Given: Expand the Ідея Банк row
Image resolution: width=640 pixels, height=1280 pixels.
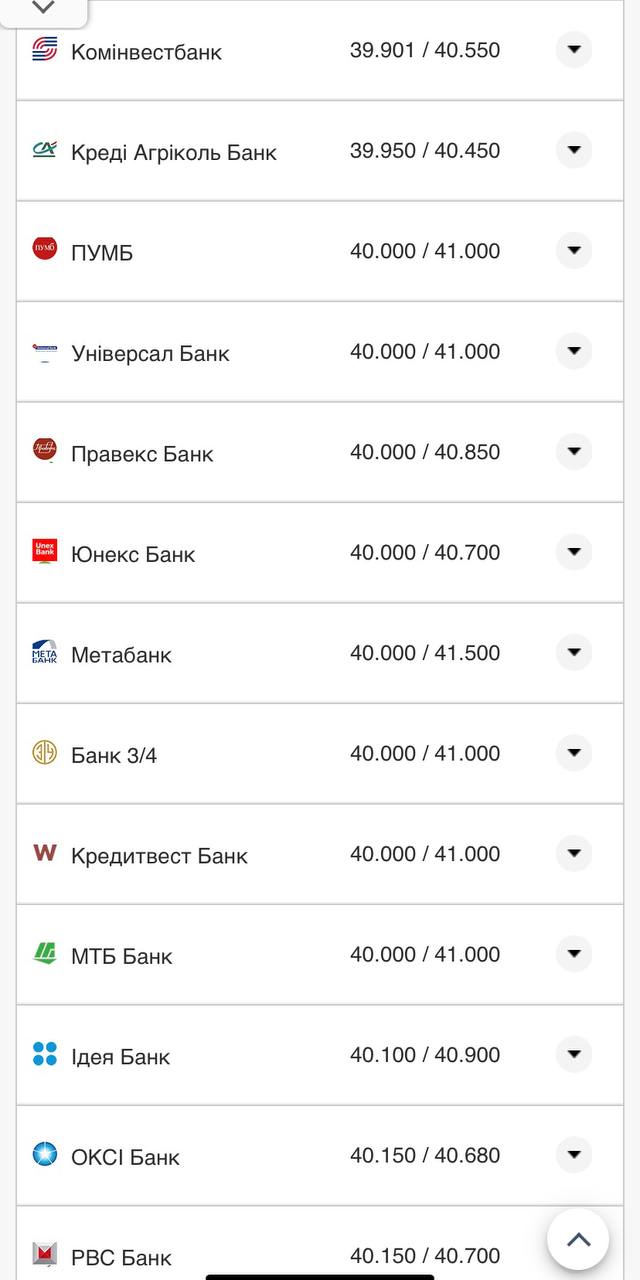Looking at the screenshot, I should [x=574, y=1055].
